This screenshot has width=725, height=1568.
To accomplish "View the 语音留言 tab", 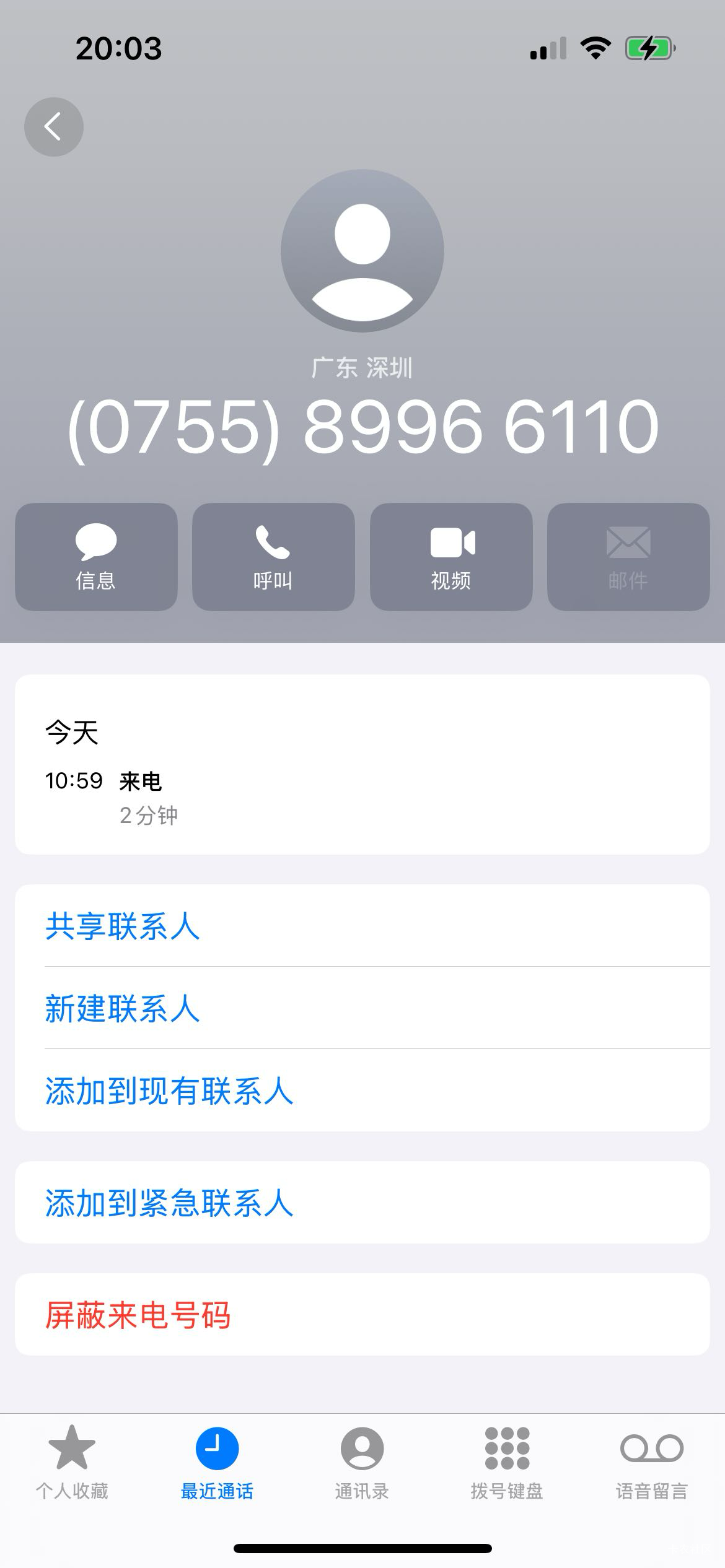I will pyautogui.click(x=652, y=1463).
